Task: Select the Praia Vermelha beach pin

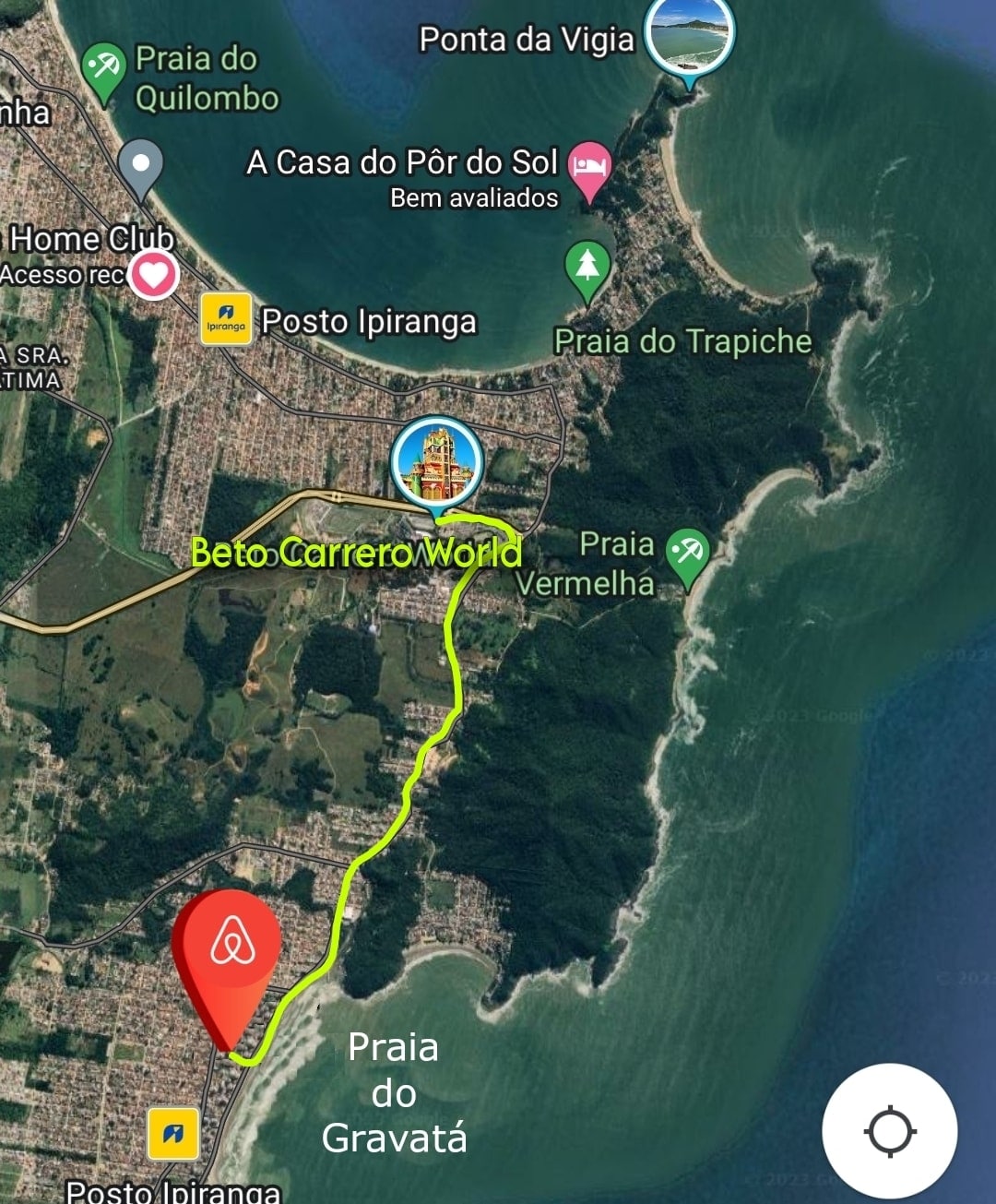Action: (x=687, y=554)
